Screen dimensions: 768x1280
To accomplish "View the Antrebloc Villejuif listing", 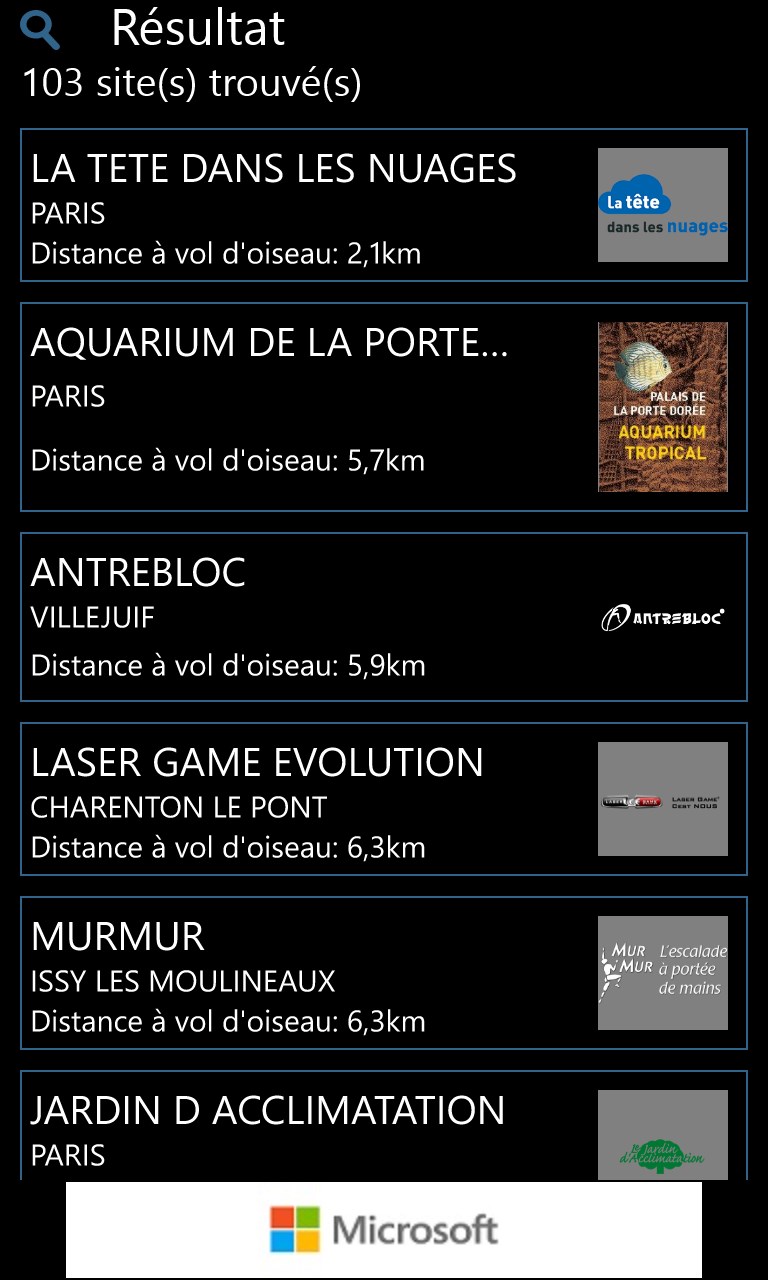I will (x=384, y=617).
